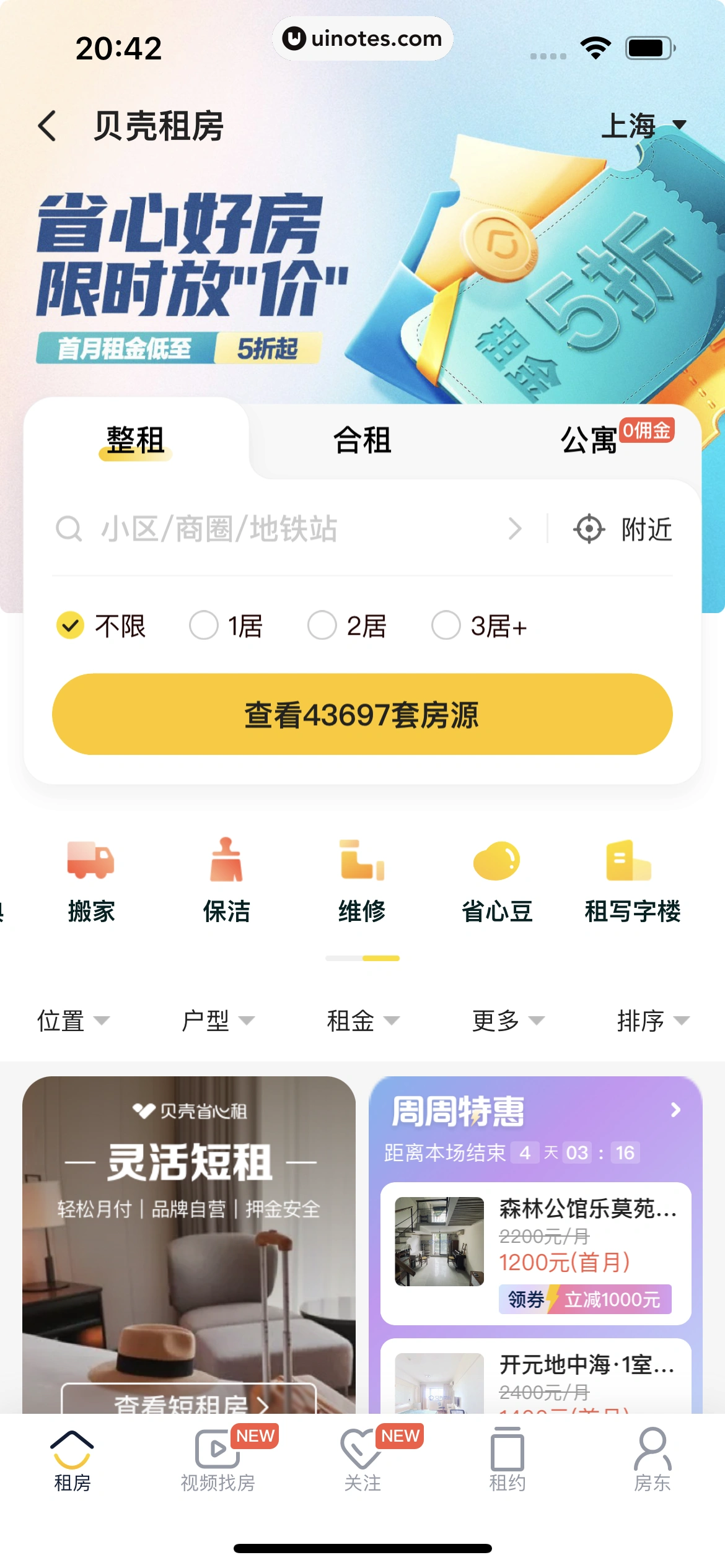Image resolution: width=725 pixels, height=1568 pixels.
Task: View 查看43697套房源 listings
Action: coord(362,714)
